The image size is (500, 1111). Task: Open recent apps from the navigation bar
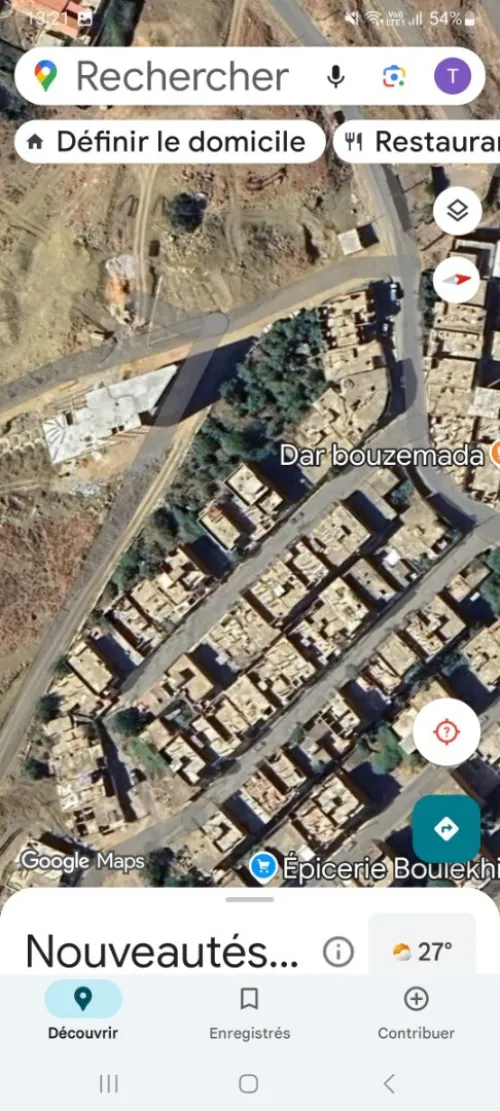pyautogui.click(x=108, y=1083)
